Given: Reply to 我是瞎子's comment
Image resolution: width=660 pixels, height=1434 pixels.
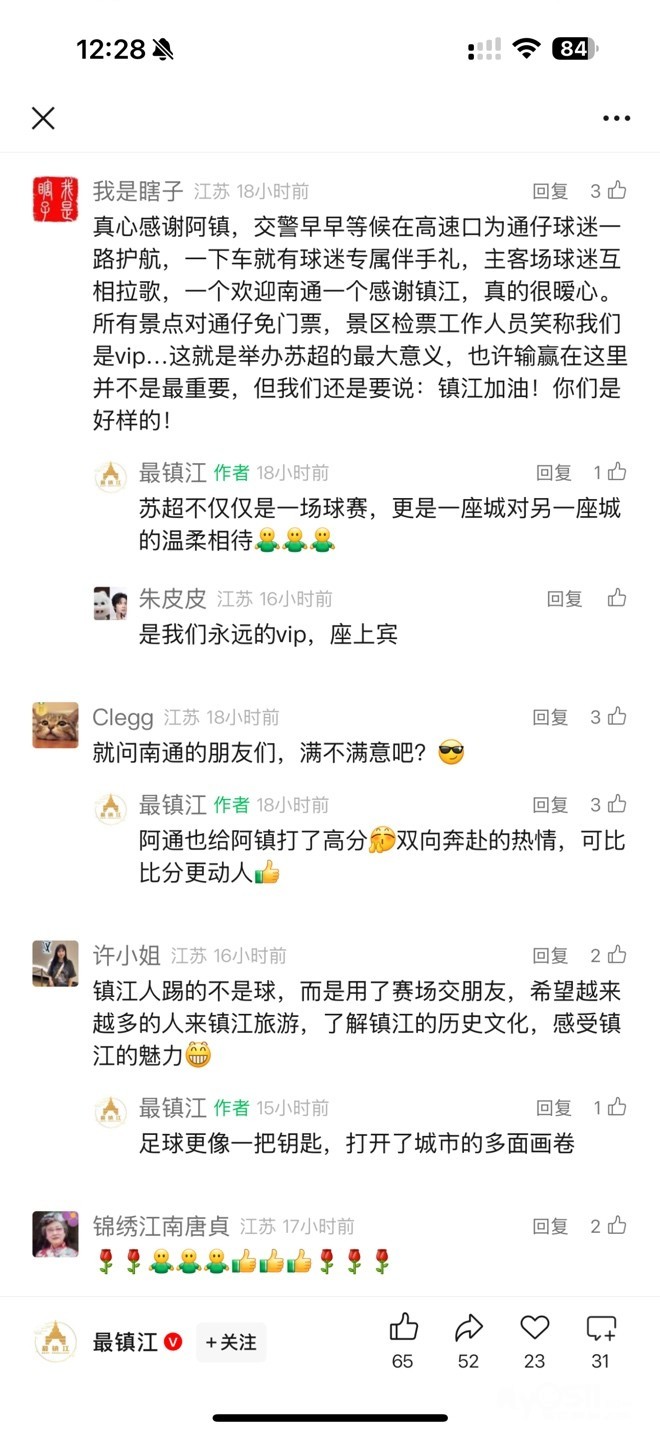Looking at the screenshot, I should coord(550,191).
